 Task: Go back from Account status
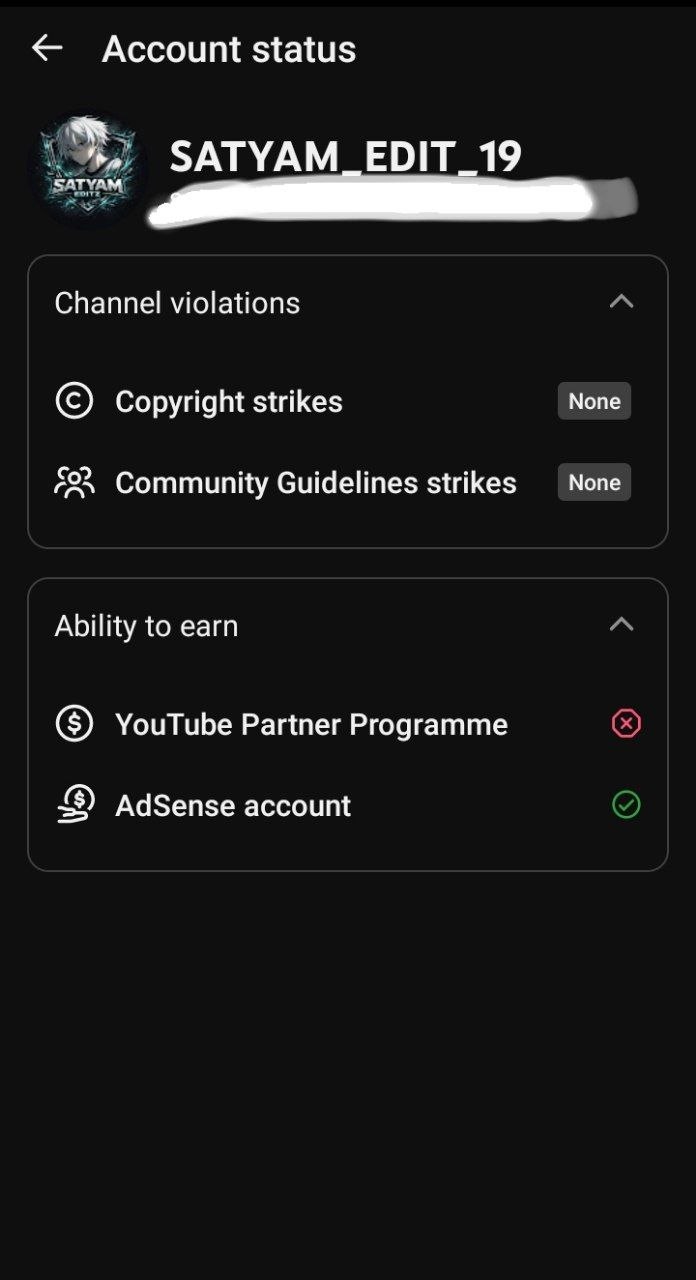47,48
